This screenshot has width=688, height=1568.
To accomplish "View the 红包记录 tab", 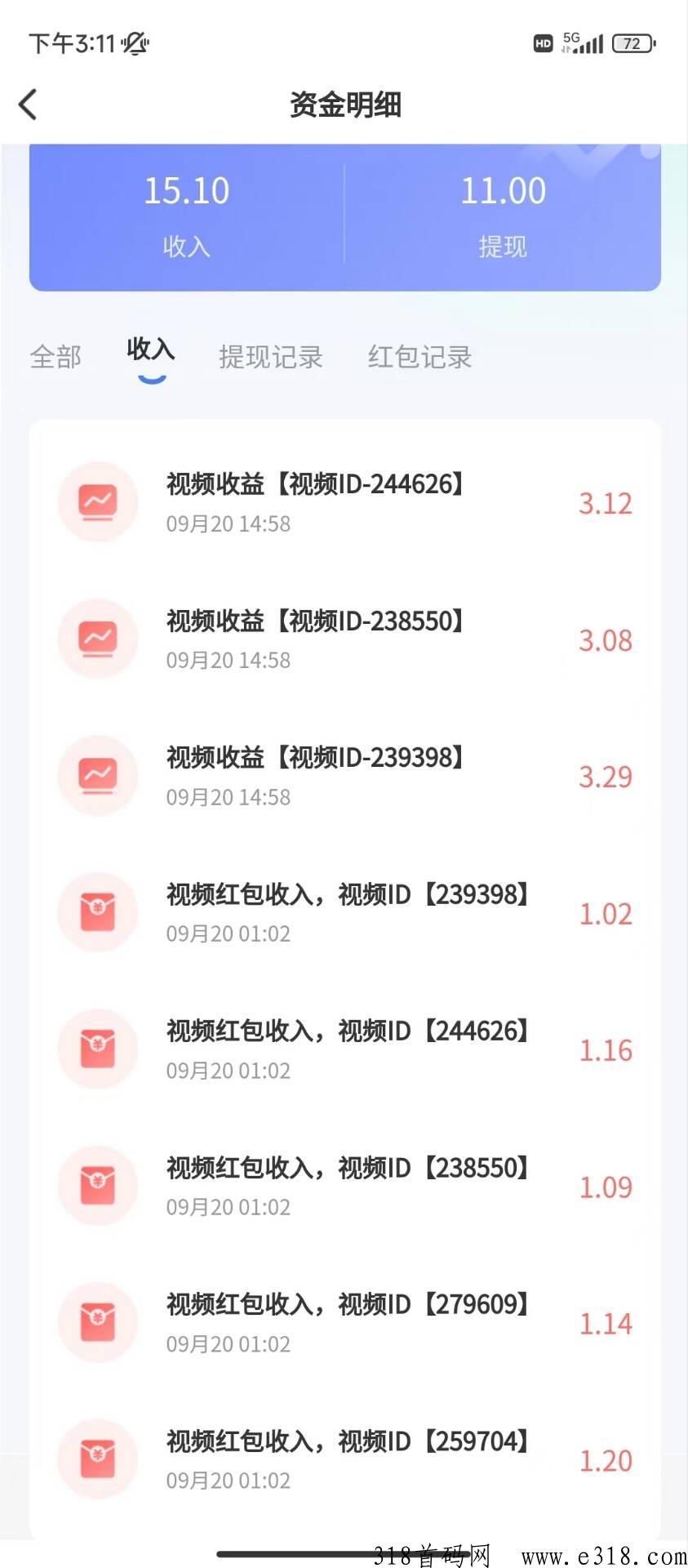I will 419,357.
